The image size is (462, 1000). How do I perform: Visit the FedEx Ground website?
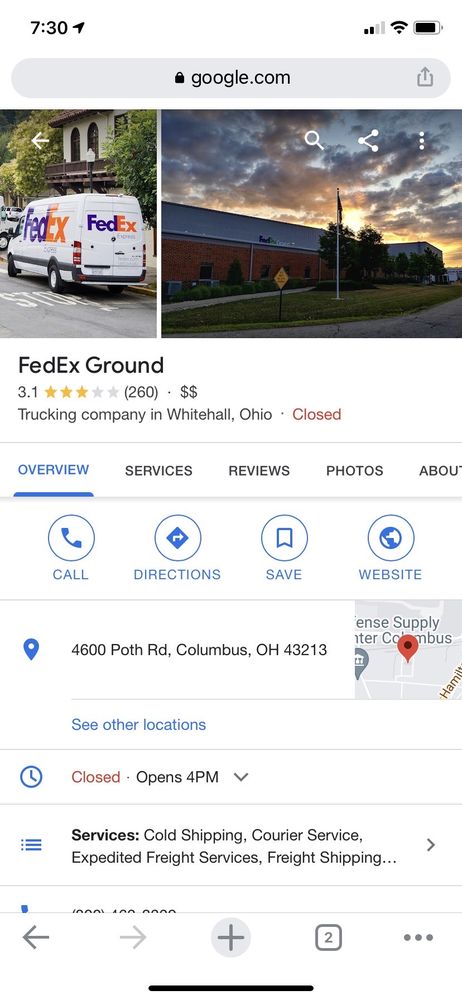pos(391,548)
